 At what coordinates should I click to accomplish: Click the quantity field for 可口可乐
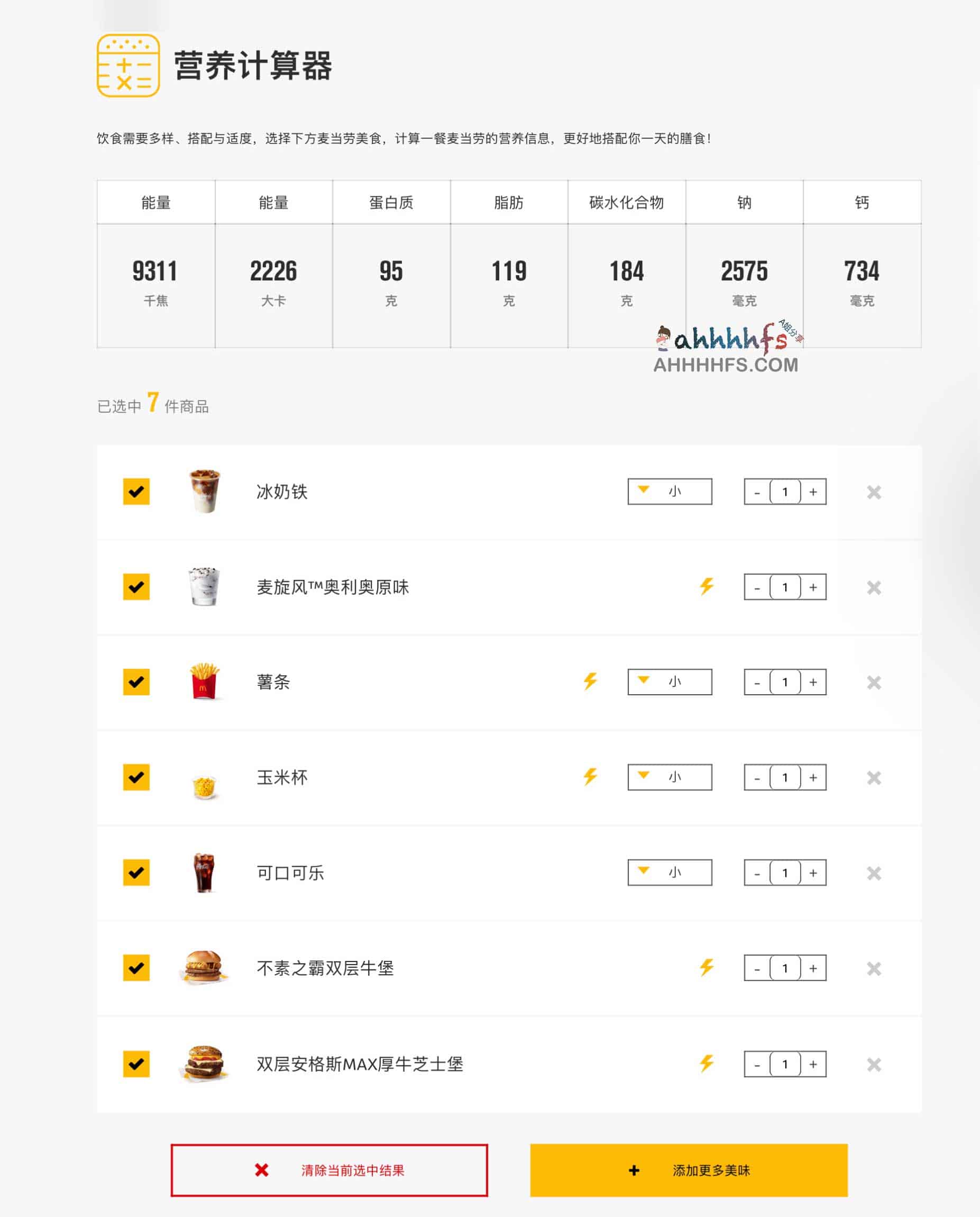pos(785,872)
